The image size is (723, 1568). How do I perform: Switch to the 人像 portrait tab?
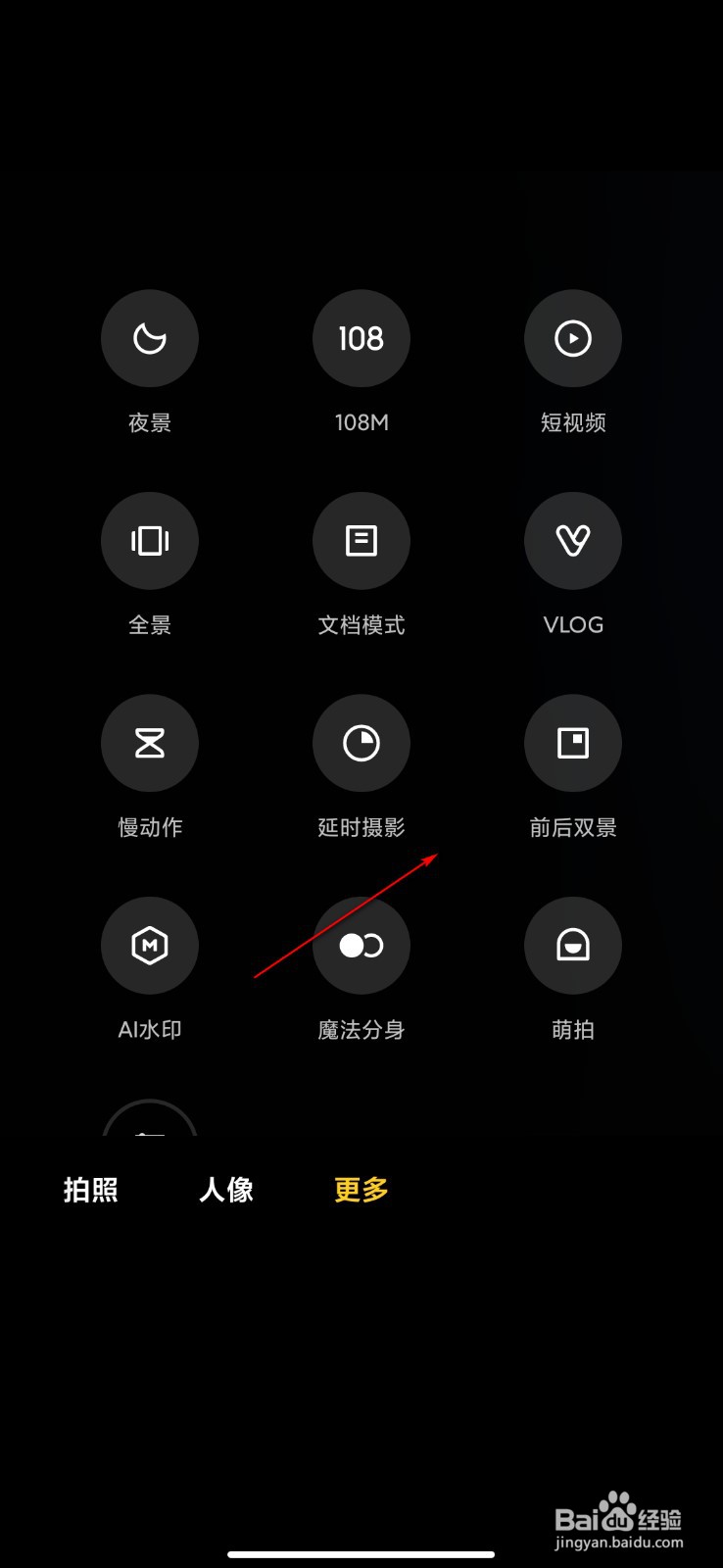pyautogui.click(x=225, y=1189)
